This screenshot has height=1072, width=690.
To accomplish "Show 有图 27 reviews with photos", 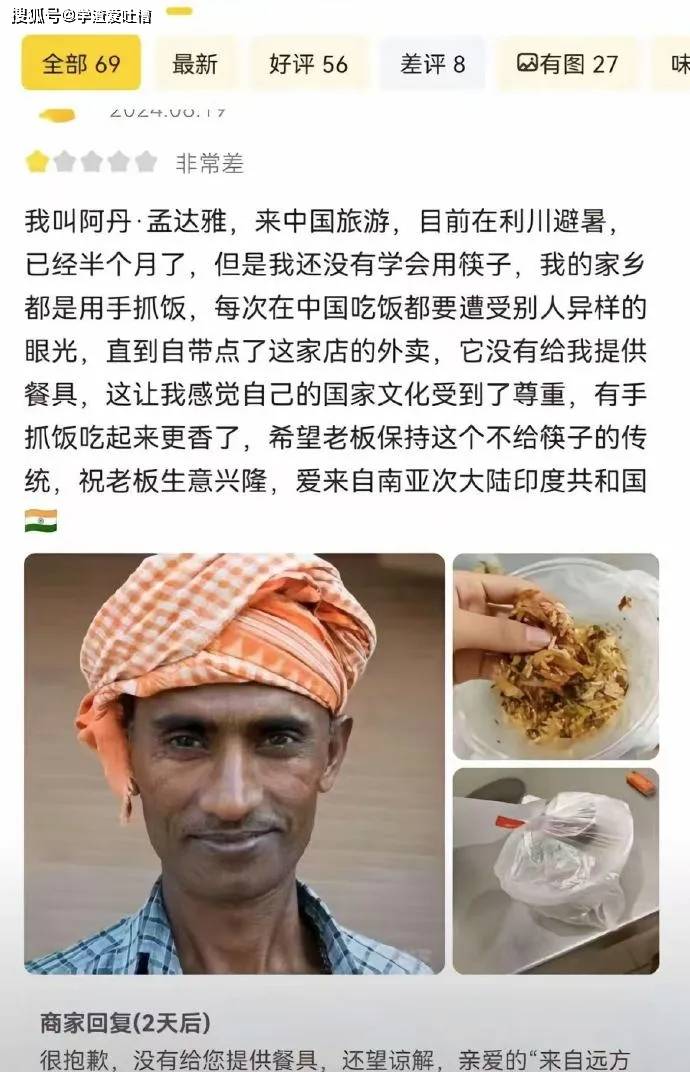I will [567, 64].
